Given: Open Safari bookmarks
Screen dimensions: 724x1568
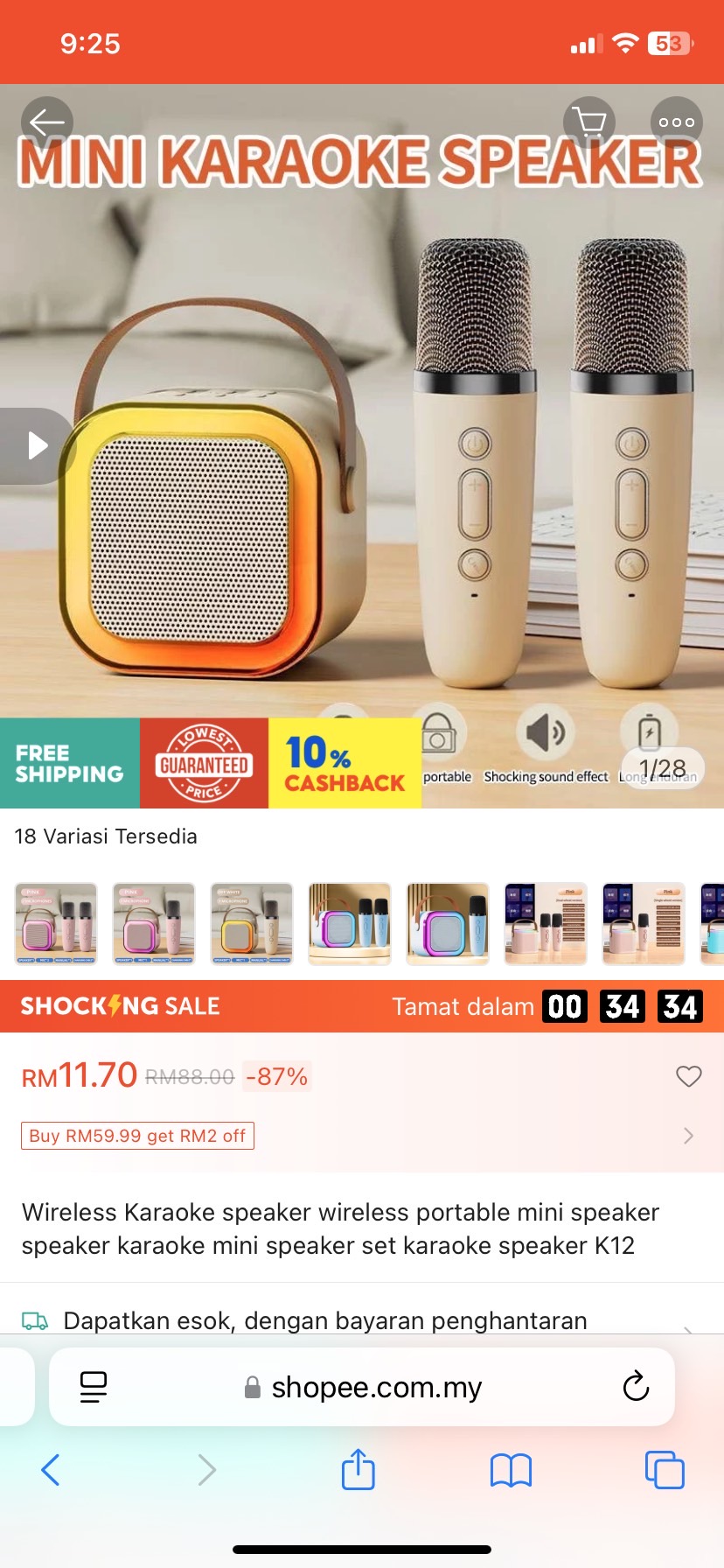Looking at the screenshot, I should [x=511, y=1471].
